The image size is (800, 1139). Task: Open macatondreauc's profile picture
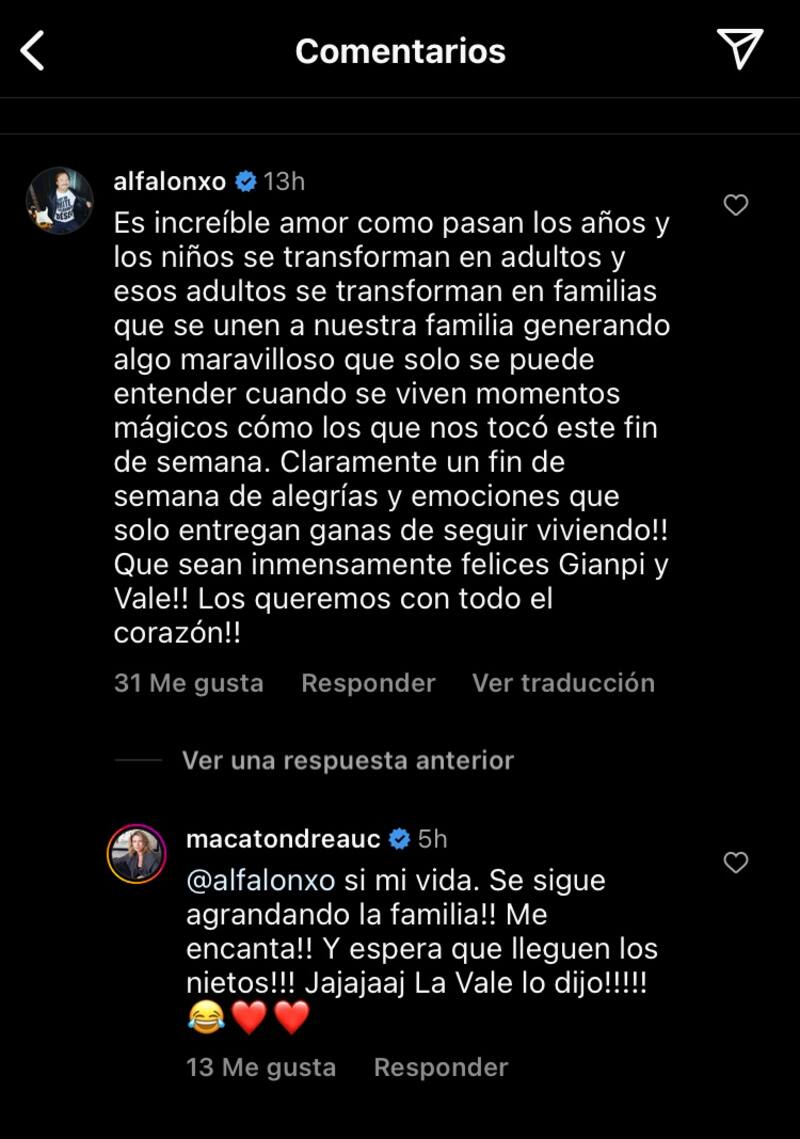click(x=136, y=855)
